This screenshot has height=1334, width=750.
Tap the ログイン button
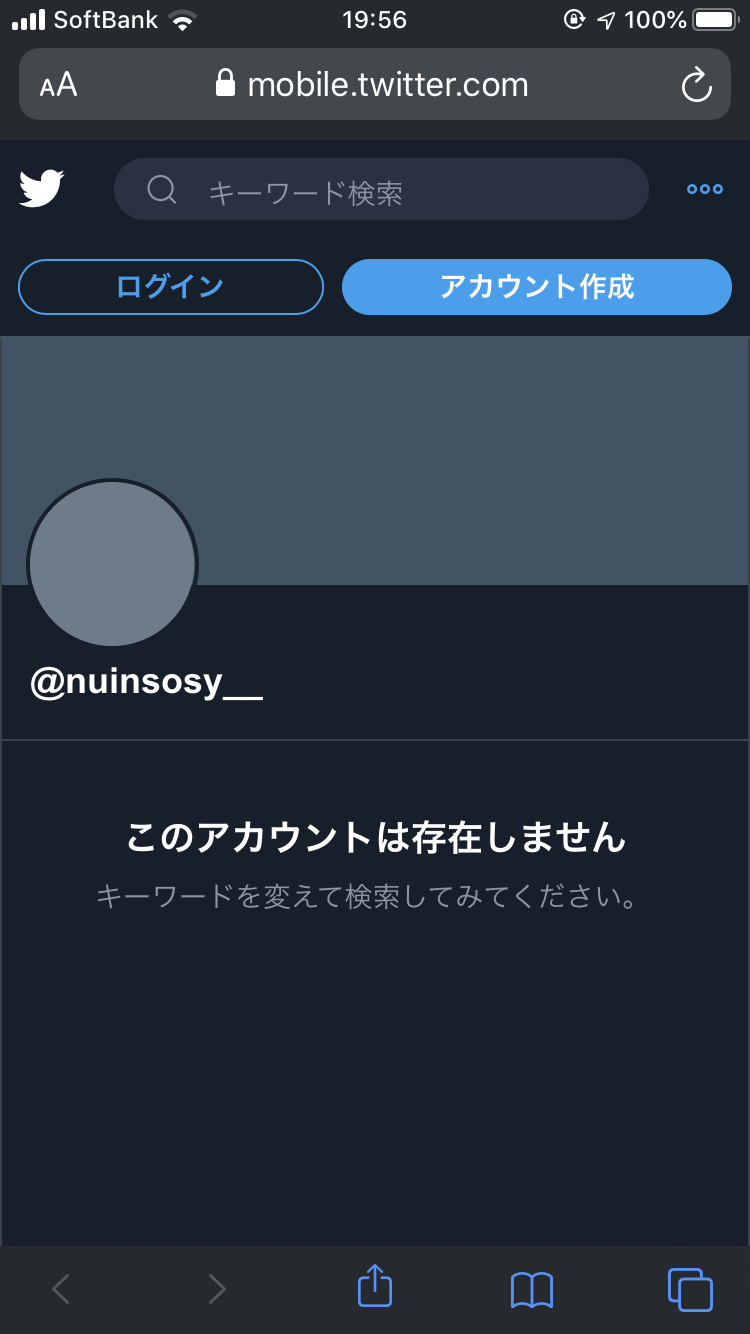click(x=171, y=287)
